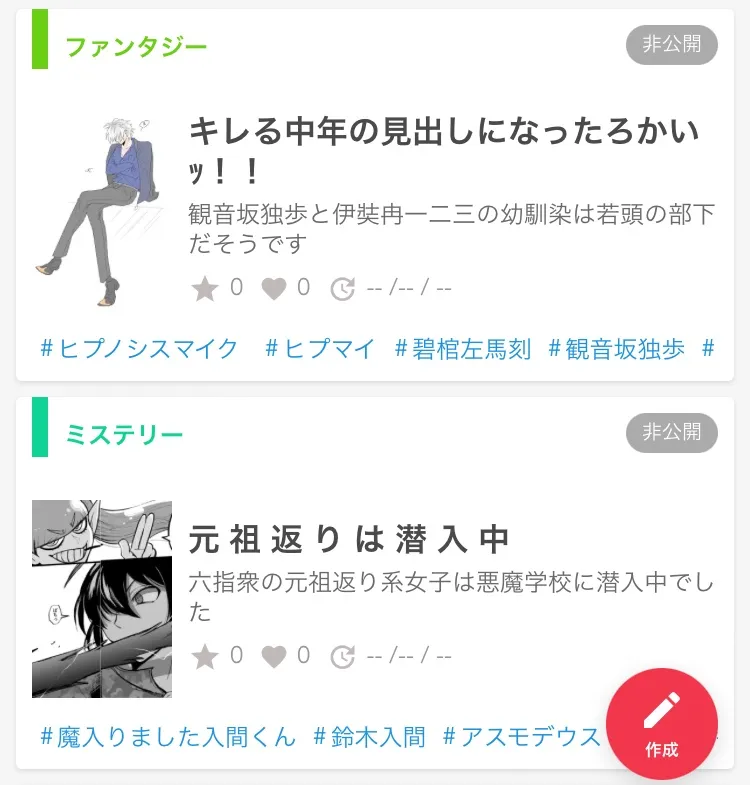This screenshot has height=785, width=750.
Task: Tap the #魔入りました入間くん hashtag
Action: click(168, 737)
